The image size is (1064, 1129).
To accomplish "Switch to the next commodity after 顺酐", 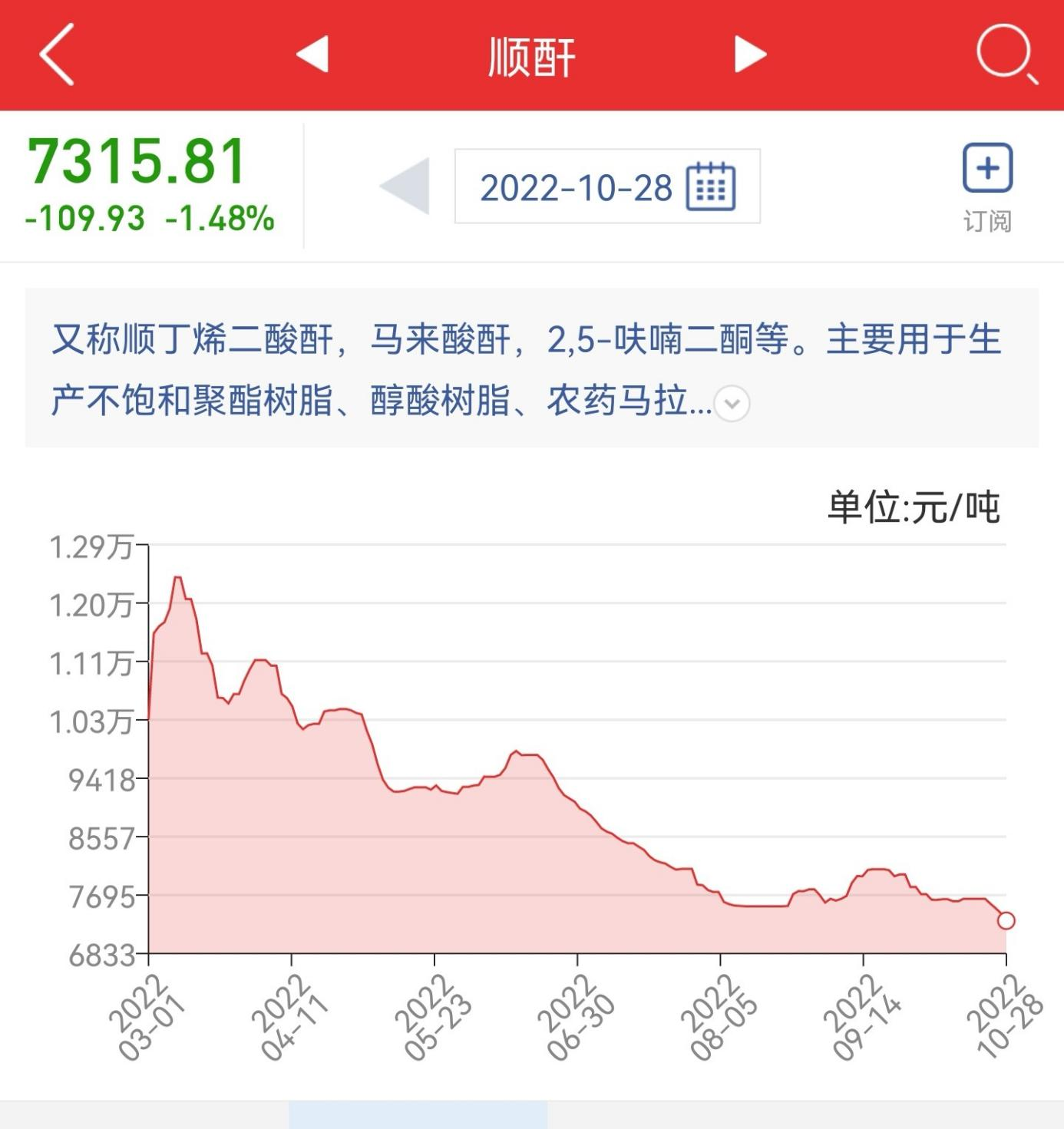I will (750, 54).
